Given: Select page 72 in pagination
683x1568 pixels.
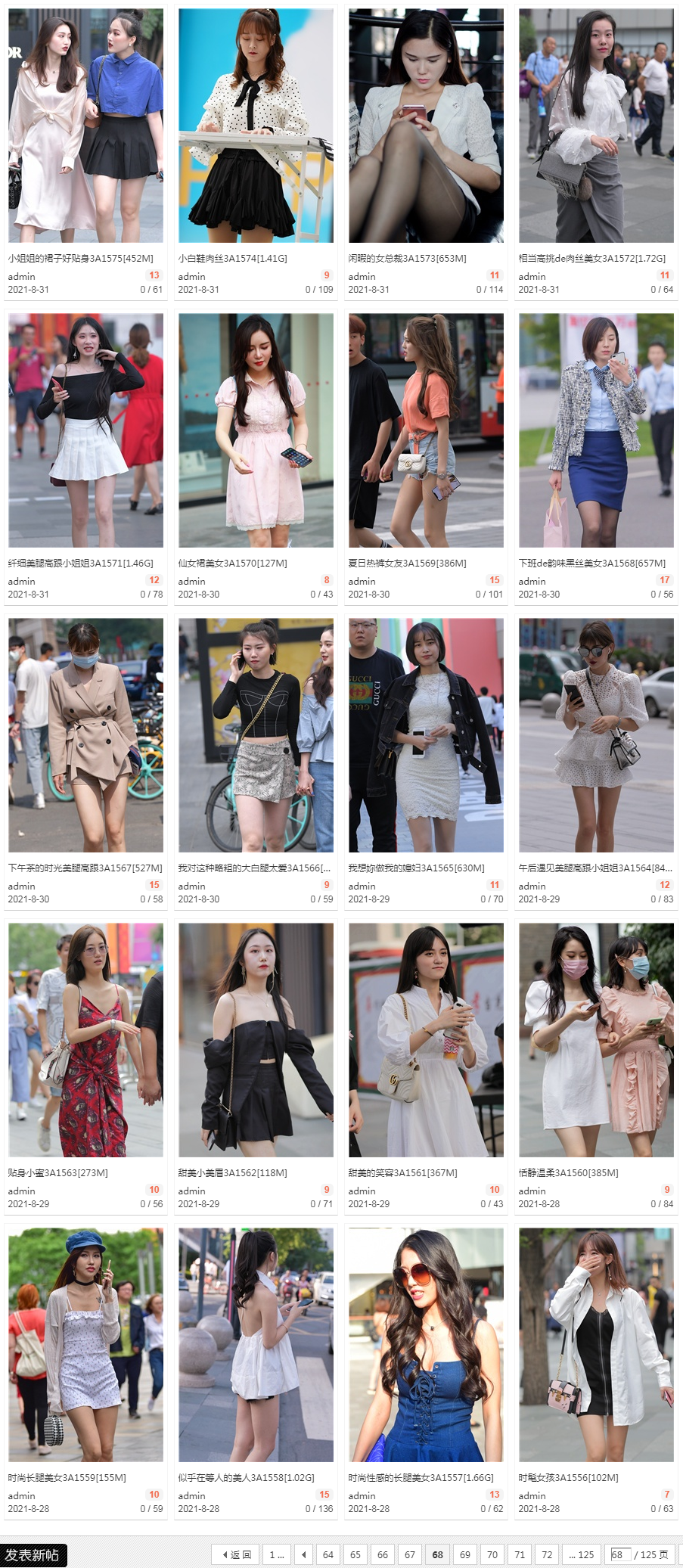Looking at the screenshot, I should pos(547,1555).
